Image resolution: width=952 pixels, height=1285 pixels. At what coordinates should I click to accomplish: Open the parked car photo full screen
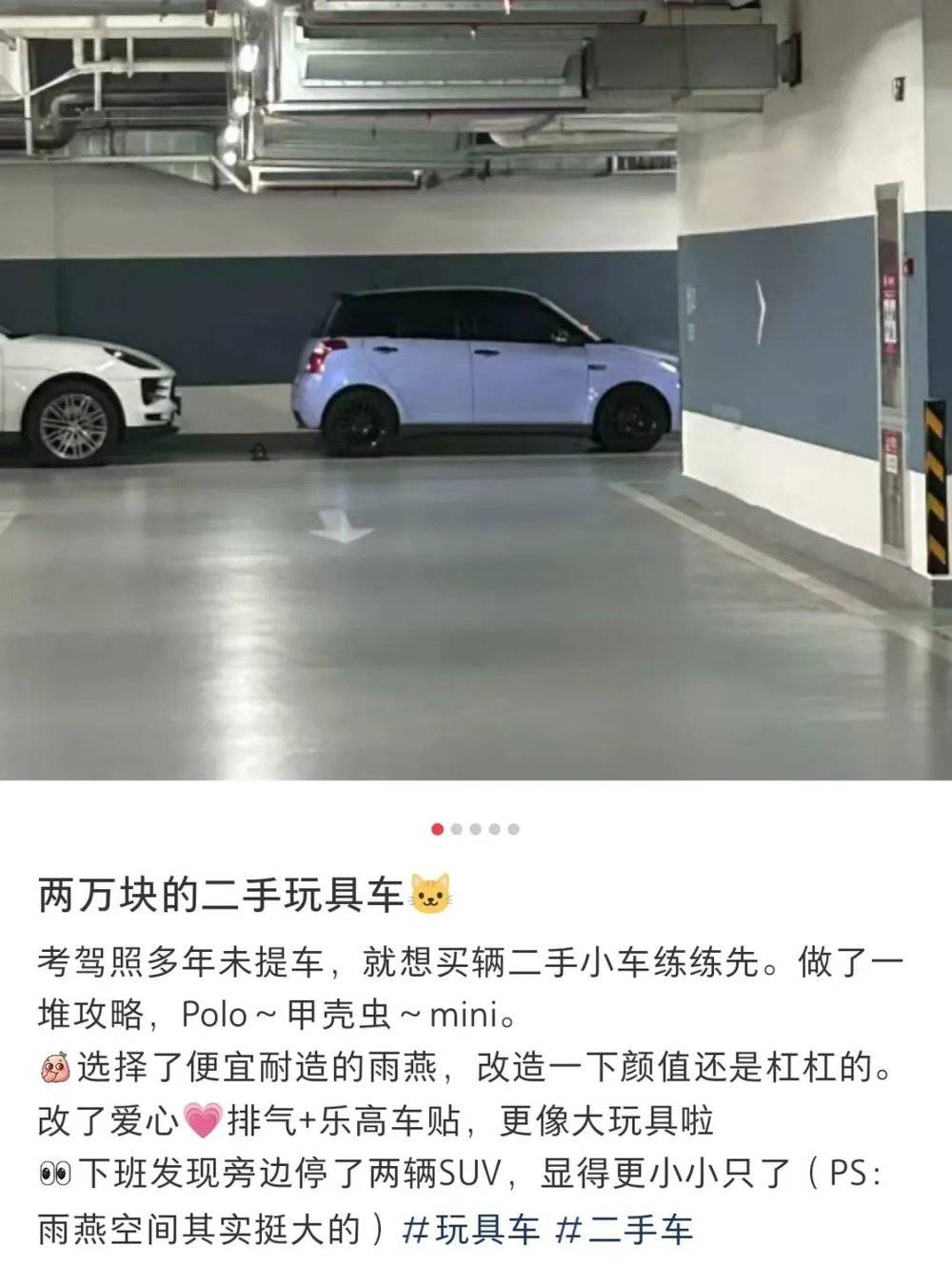click(x=476, y=390)
